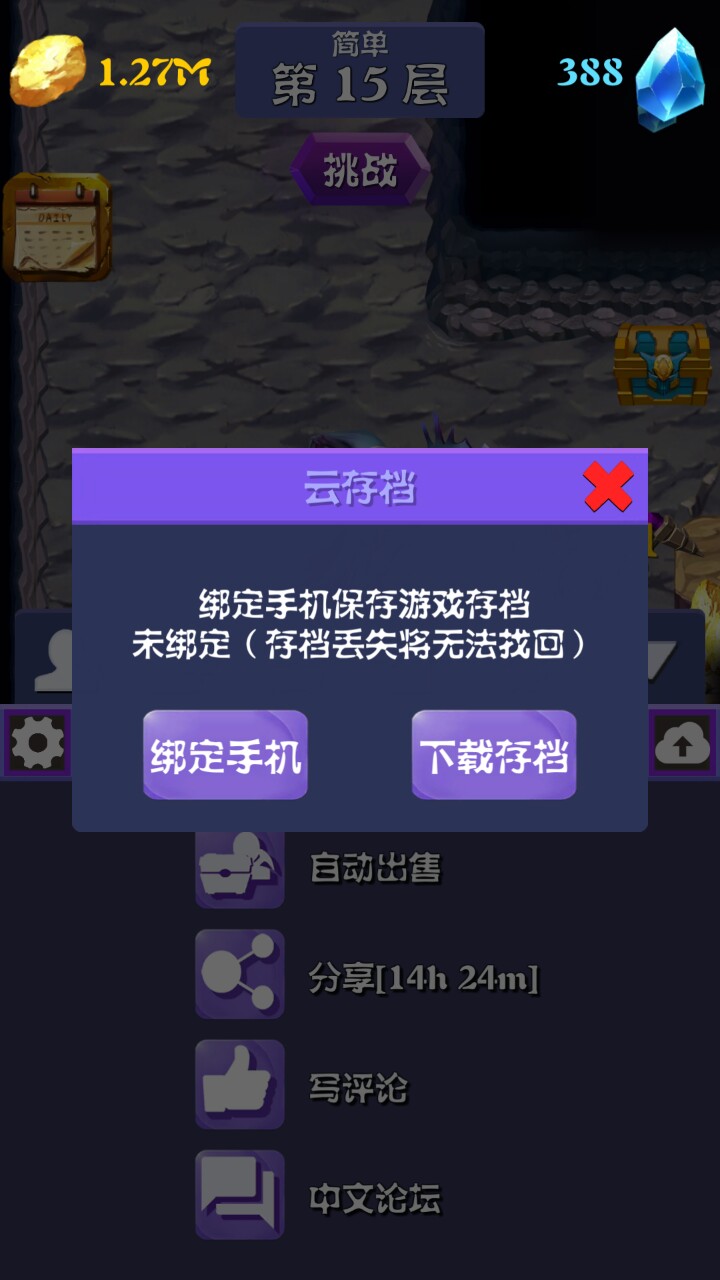Open the daily calendar icon
Image resolution: width=720 pixels, height=1280 pixels.
pos(57,227)
